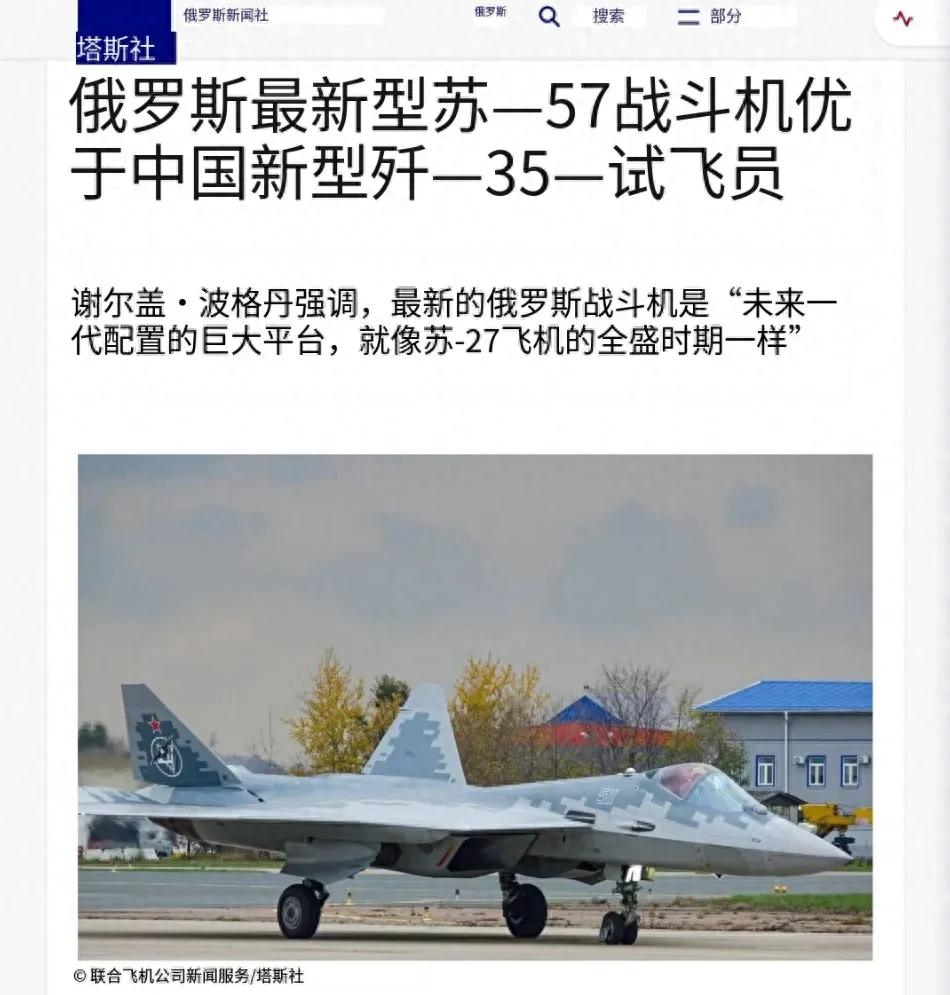Open the 部分 sections menu

711,16
